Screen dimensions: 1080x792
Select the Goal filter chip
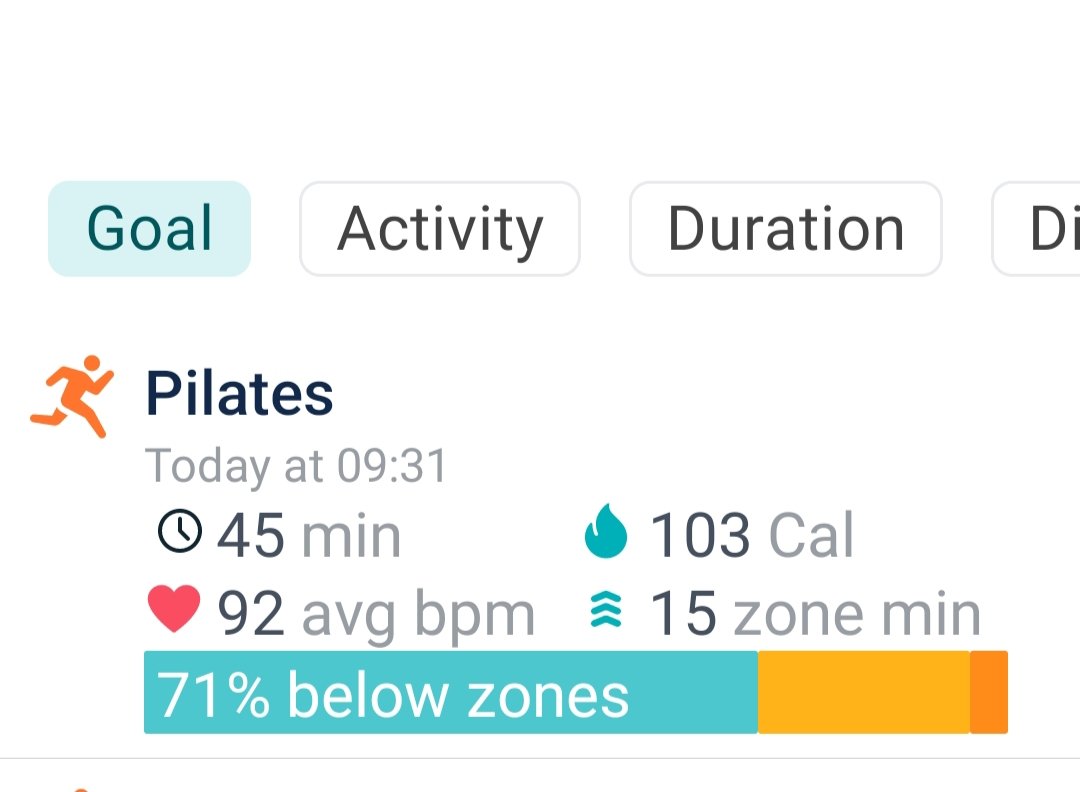click(149, 229)
